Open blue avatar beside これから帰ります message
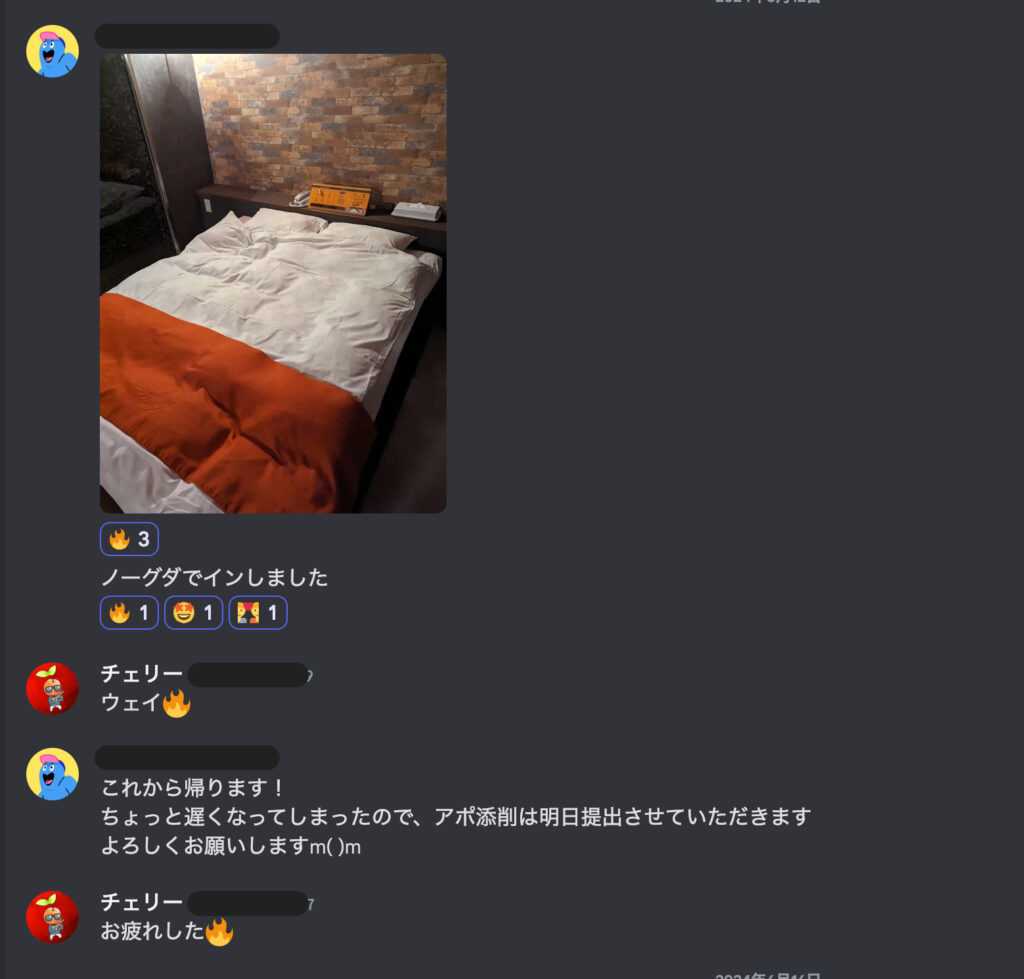1024x979 pixels. 52,774
